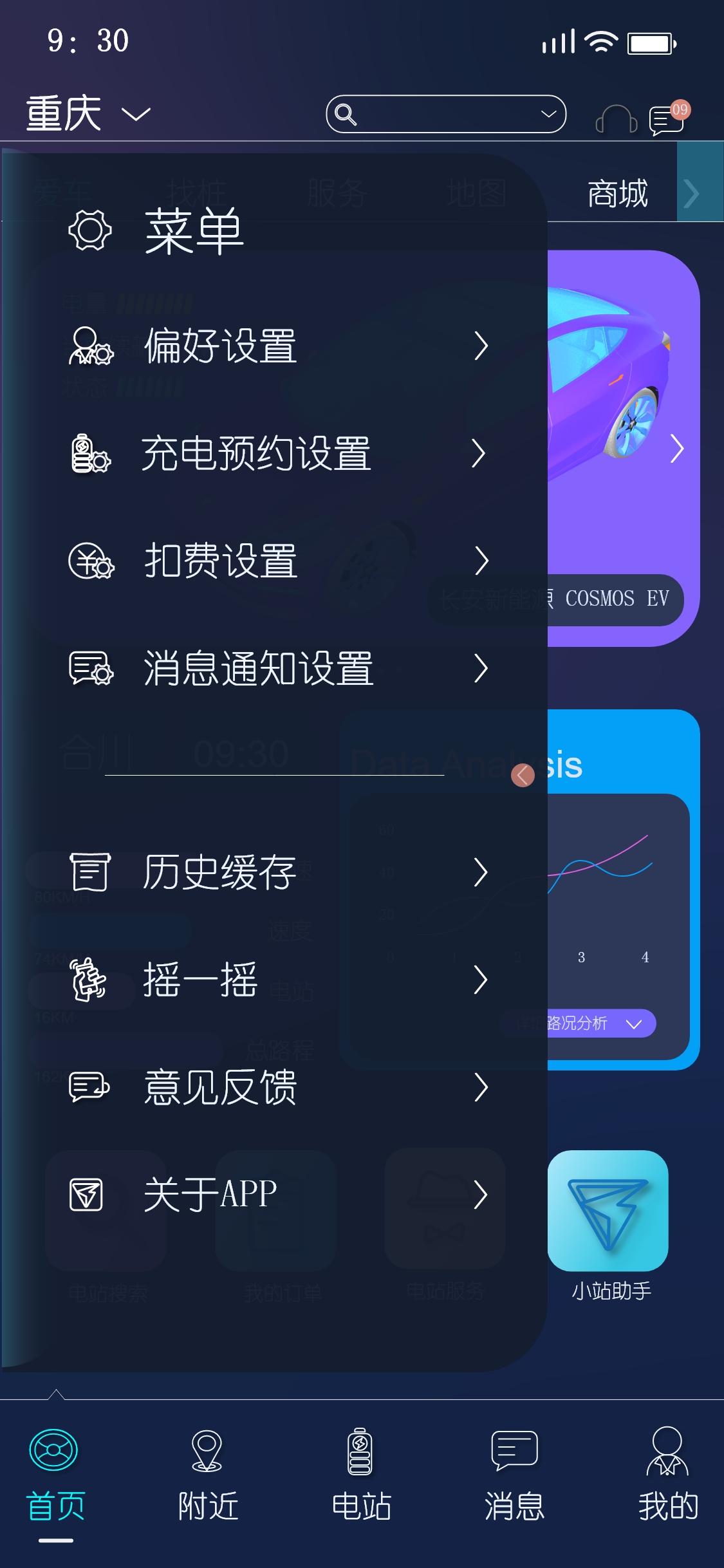The image size is (724, 1568).
Task: Switch to 电站 station tab
Action: coord(361,1474)
